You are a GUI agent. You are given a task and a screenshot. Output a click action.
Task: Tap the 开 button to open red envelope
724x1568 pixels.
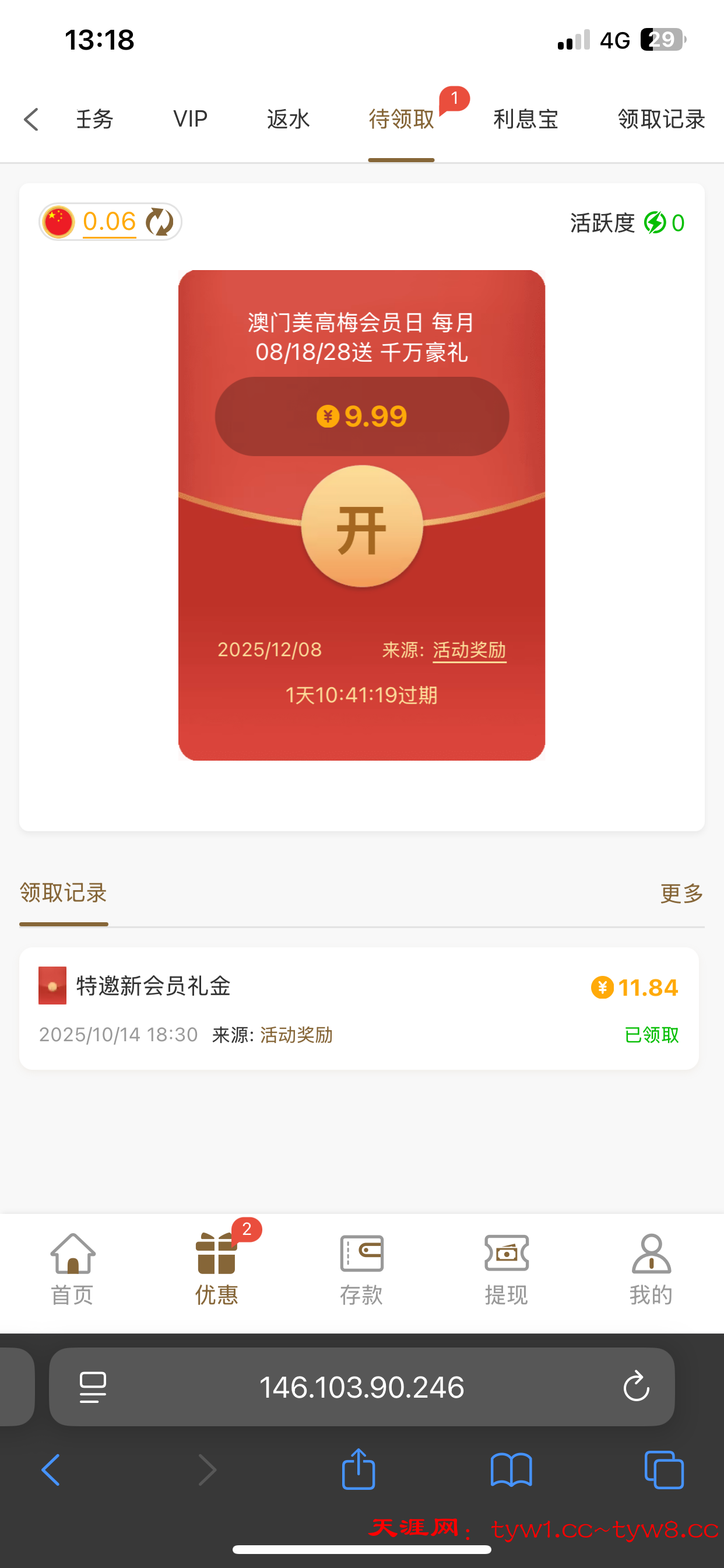pos(362,527)
